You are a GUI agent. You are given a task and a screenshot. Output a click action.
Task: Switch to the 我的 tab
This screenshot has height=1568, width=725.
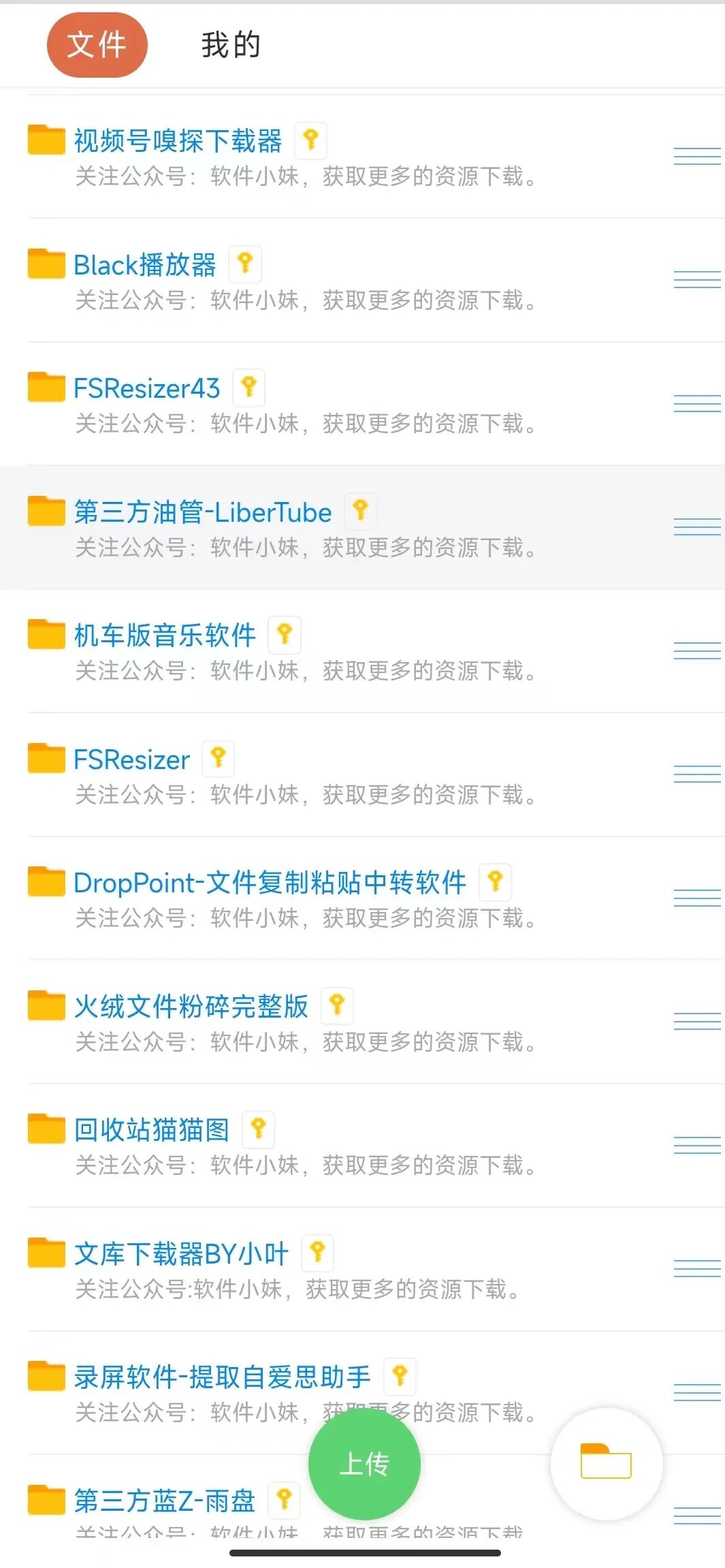(x=230, y=45)
